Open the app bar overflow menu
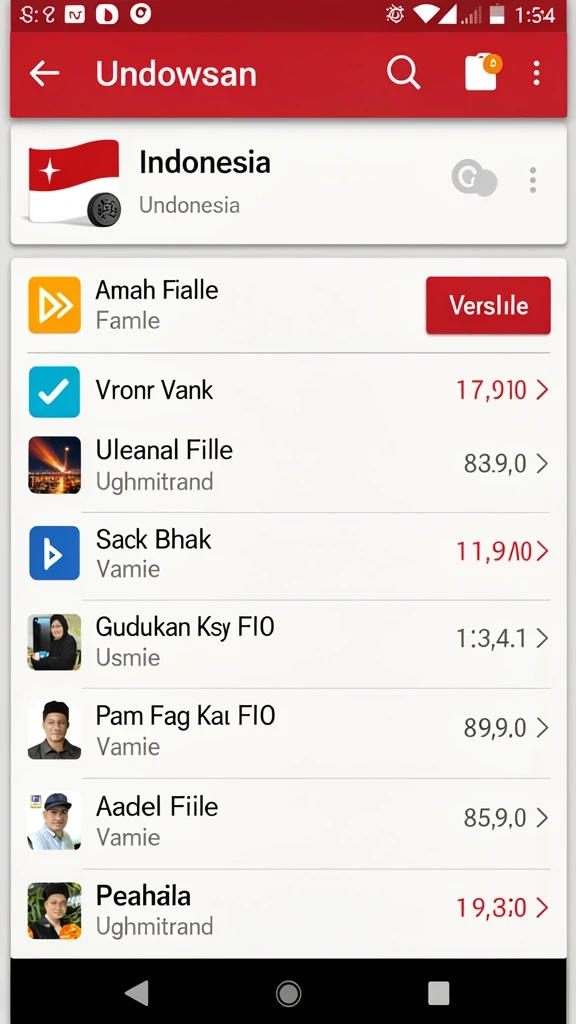The height and width of the screenshot is (1024, 576). [536, 73]
